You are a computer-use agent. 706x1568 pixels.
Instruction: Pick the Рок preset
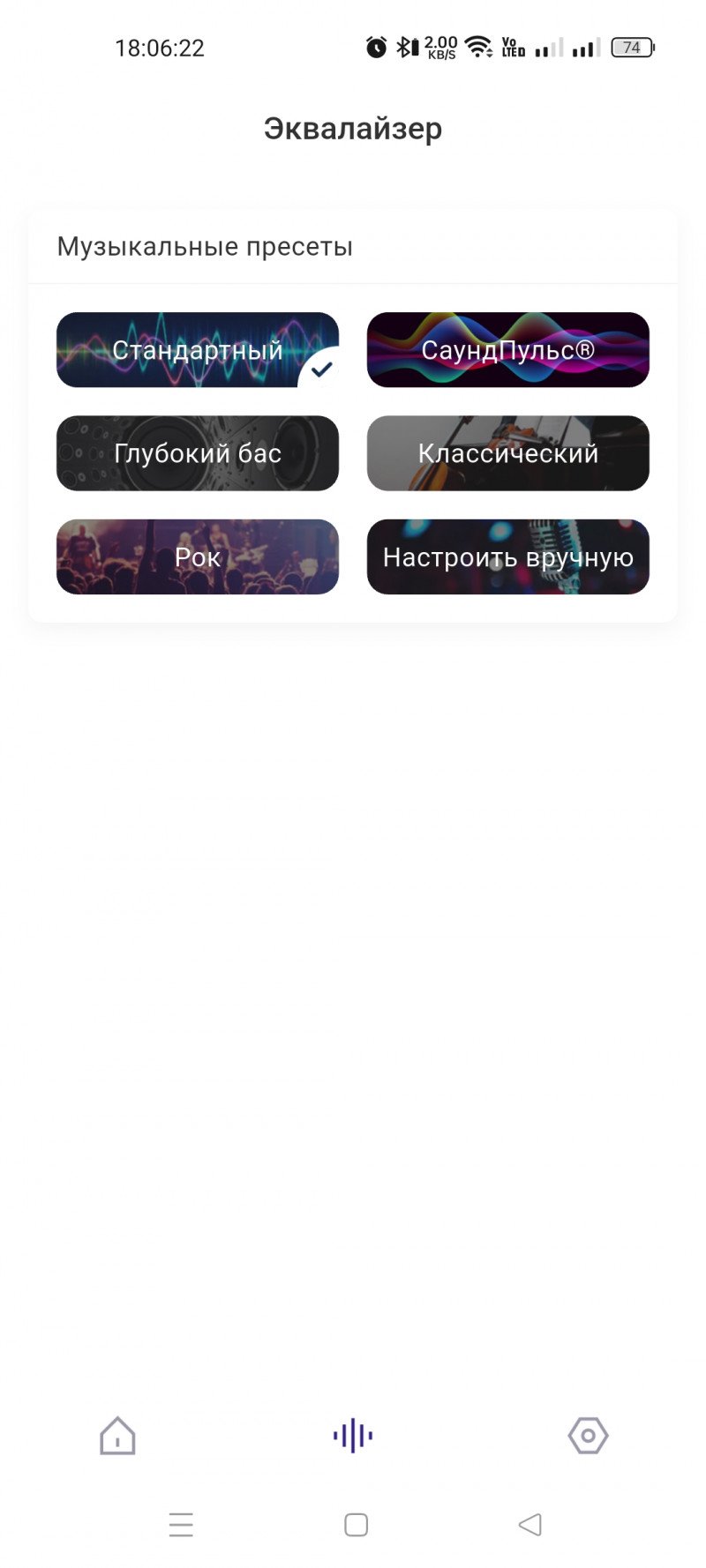[197, 556]
